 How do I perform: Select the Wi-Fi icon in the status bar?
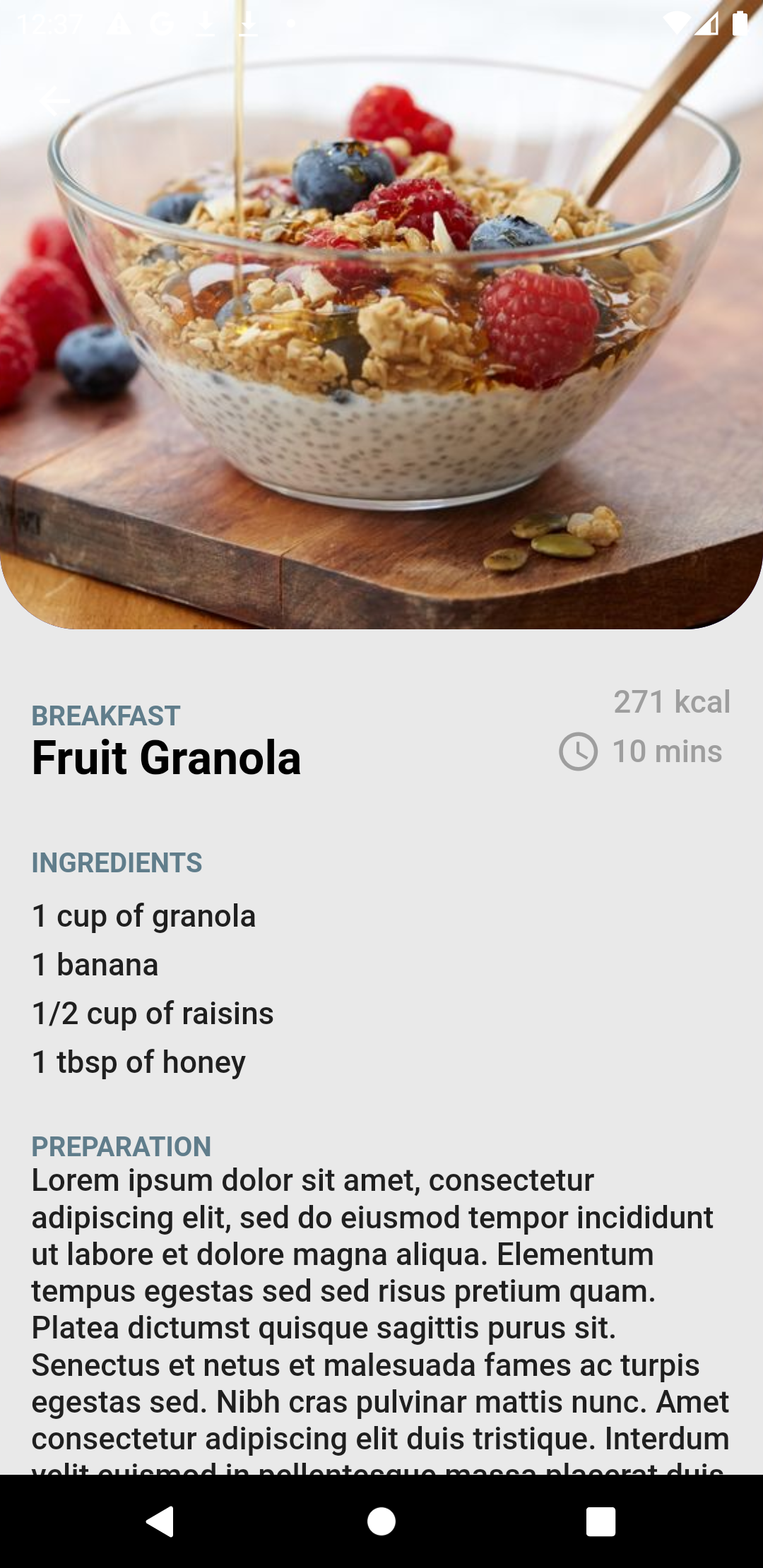676,23
